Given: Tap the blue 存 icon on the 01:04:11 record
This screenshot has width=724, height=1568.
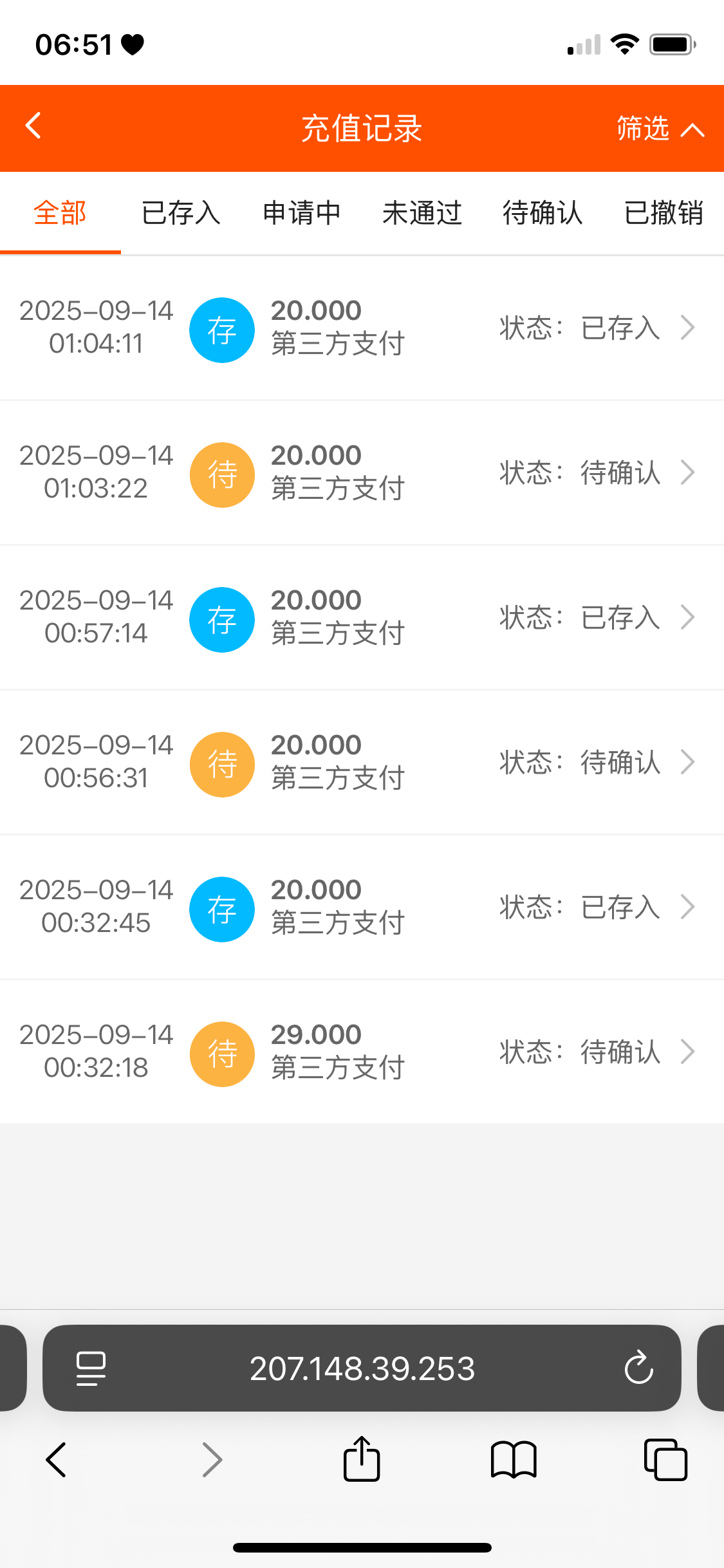Looking at the screenshot, I should 221,329.
